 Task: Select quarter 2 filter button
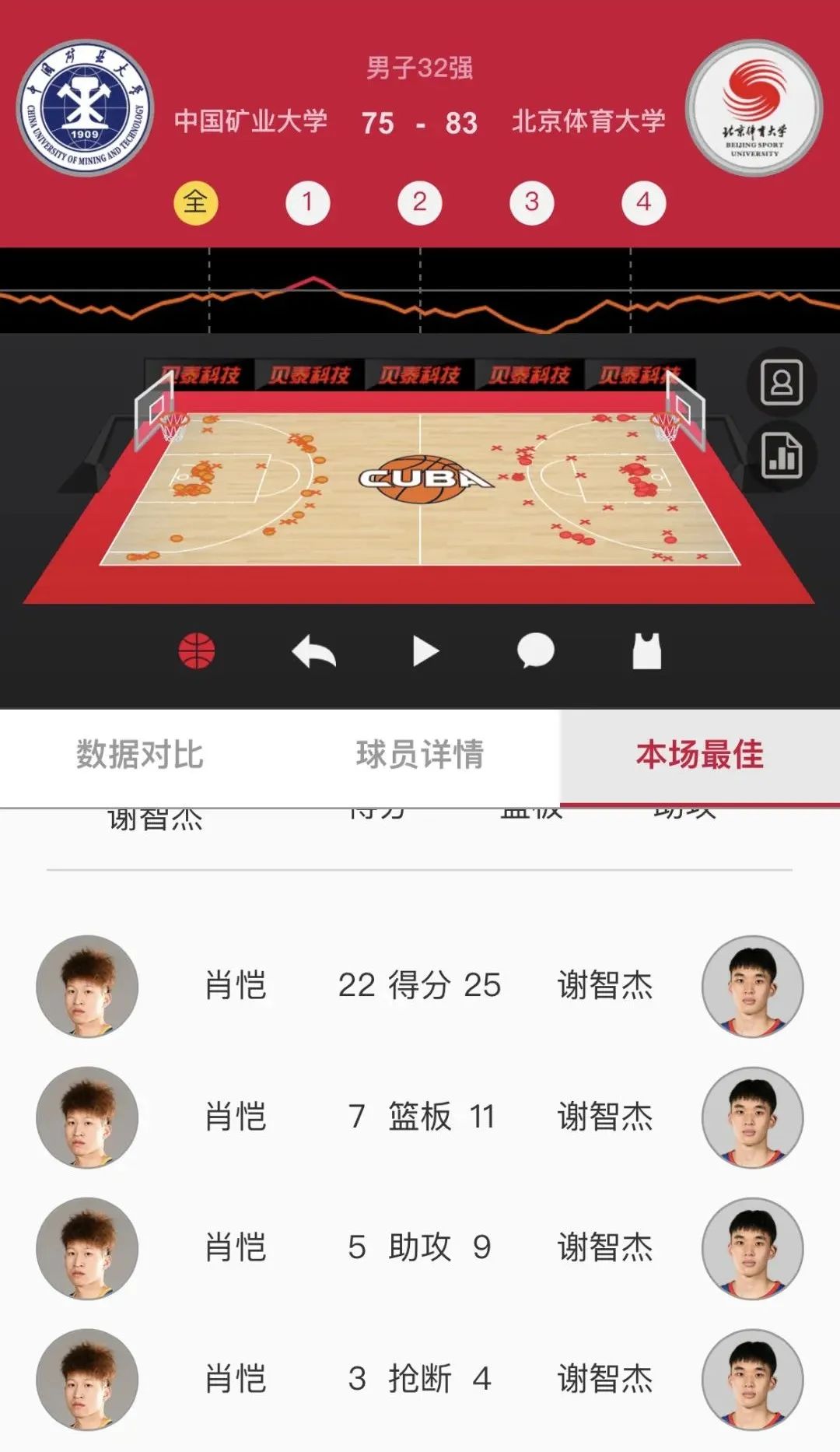(419, 202)
